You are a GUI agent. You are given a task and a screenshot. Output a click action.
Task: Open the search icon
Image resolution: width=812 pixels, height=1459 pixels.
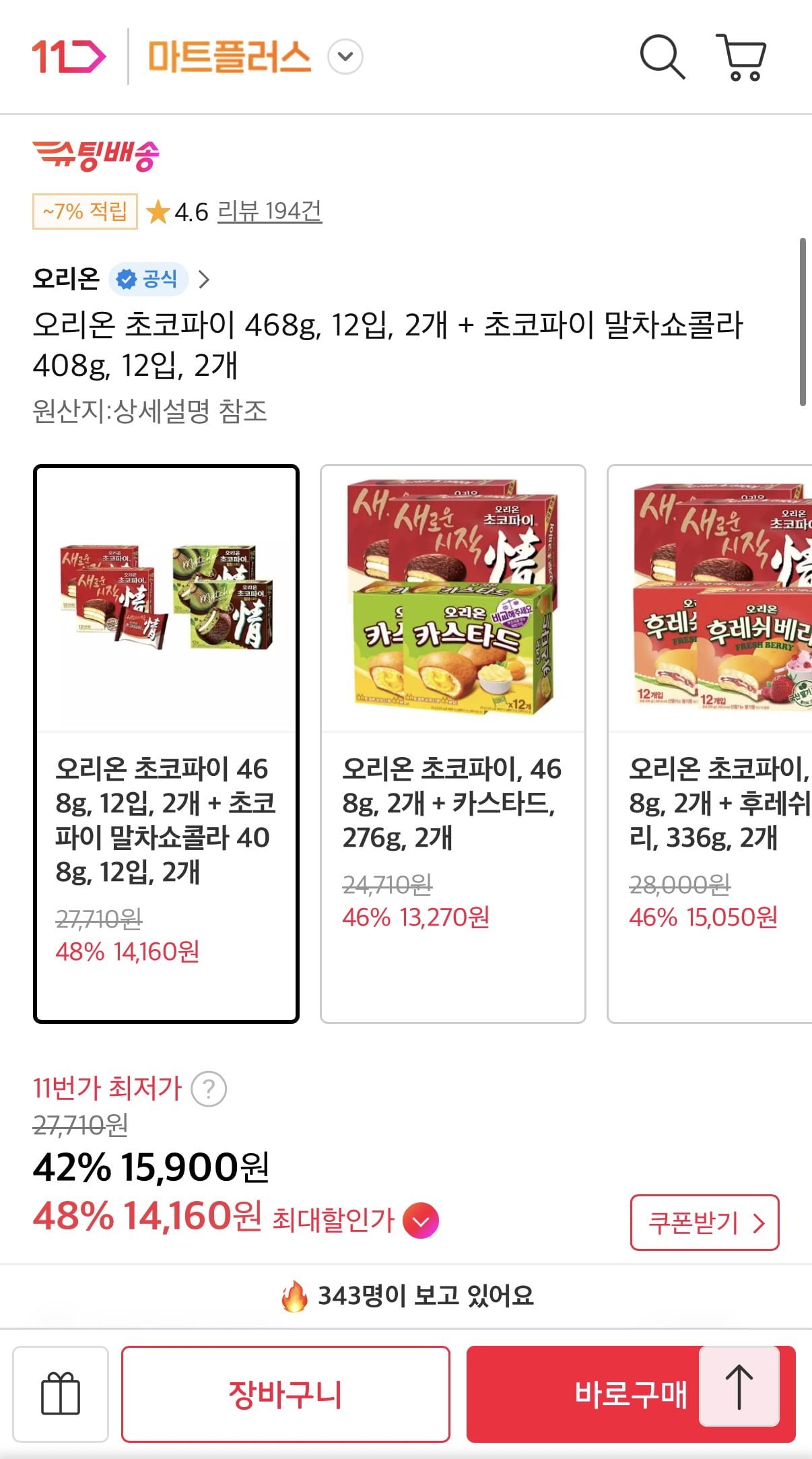(662, 57)
